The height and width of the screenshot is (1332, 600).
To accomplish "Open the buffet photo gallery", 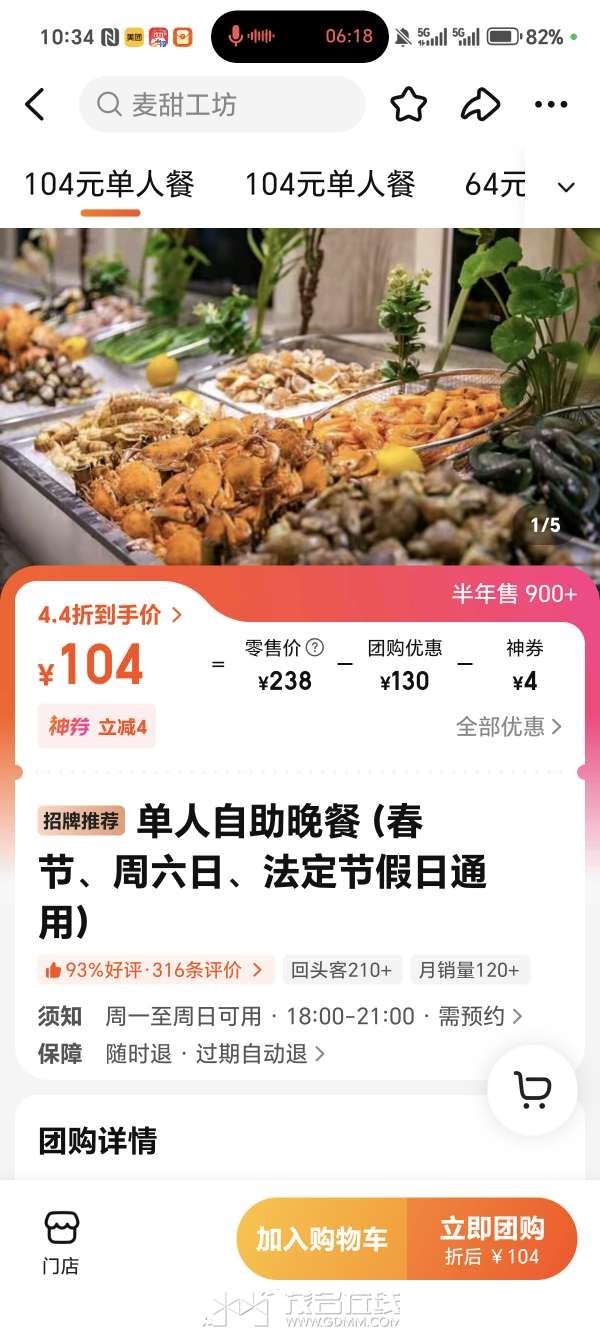I will tap(300, 395).
